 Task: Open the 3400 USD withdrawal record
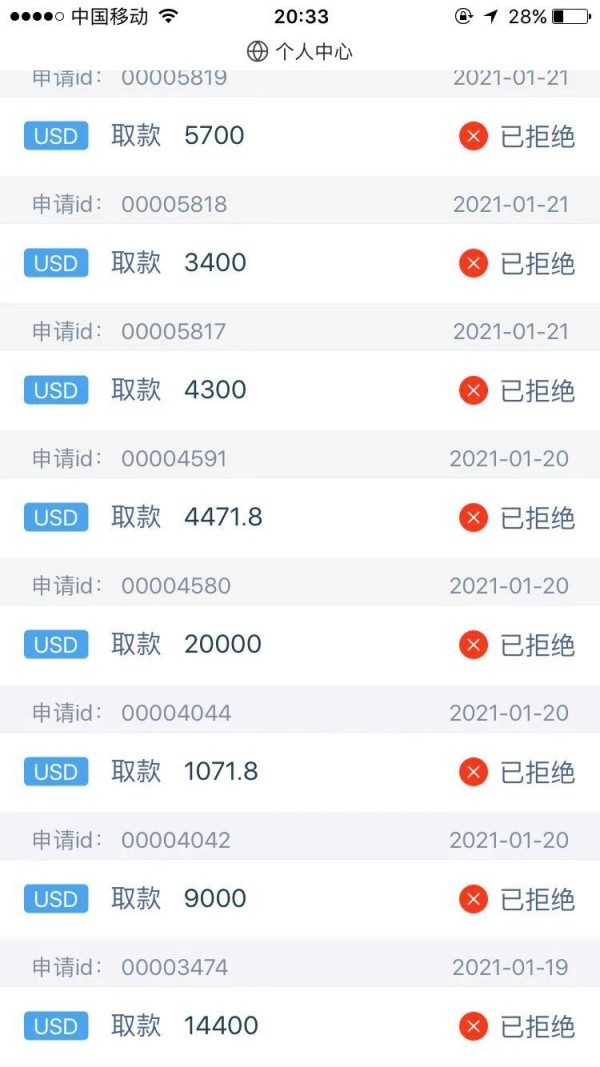(x=300, y=263)
